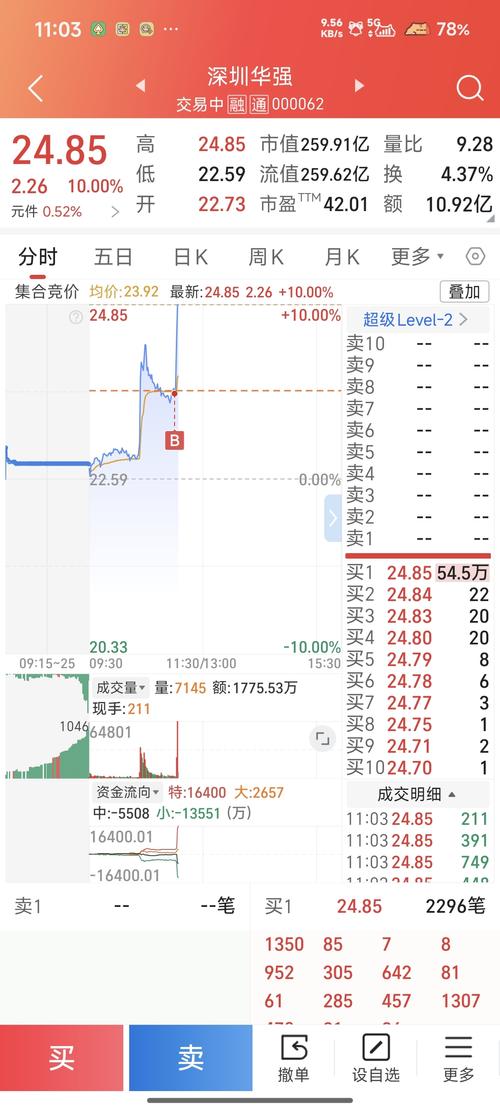Tap the blue 卖 sell button
This screenshot has height=1113, width=500.
tap(190, 1058)
